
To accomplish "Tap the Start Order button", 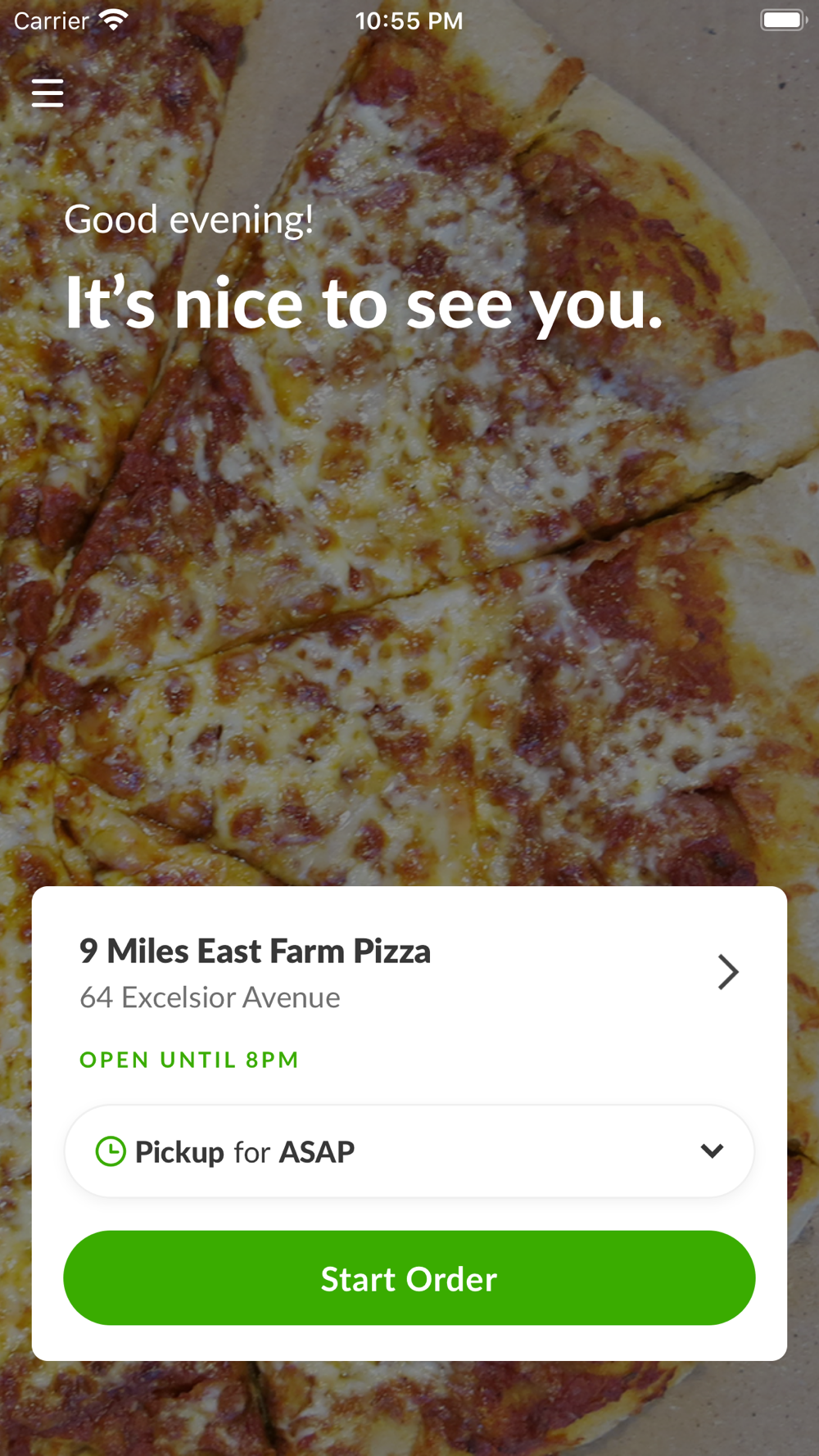I will point(409,1278).
